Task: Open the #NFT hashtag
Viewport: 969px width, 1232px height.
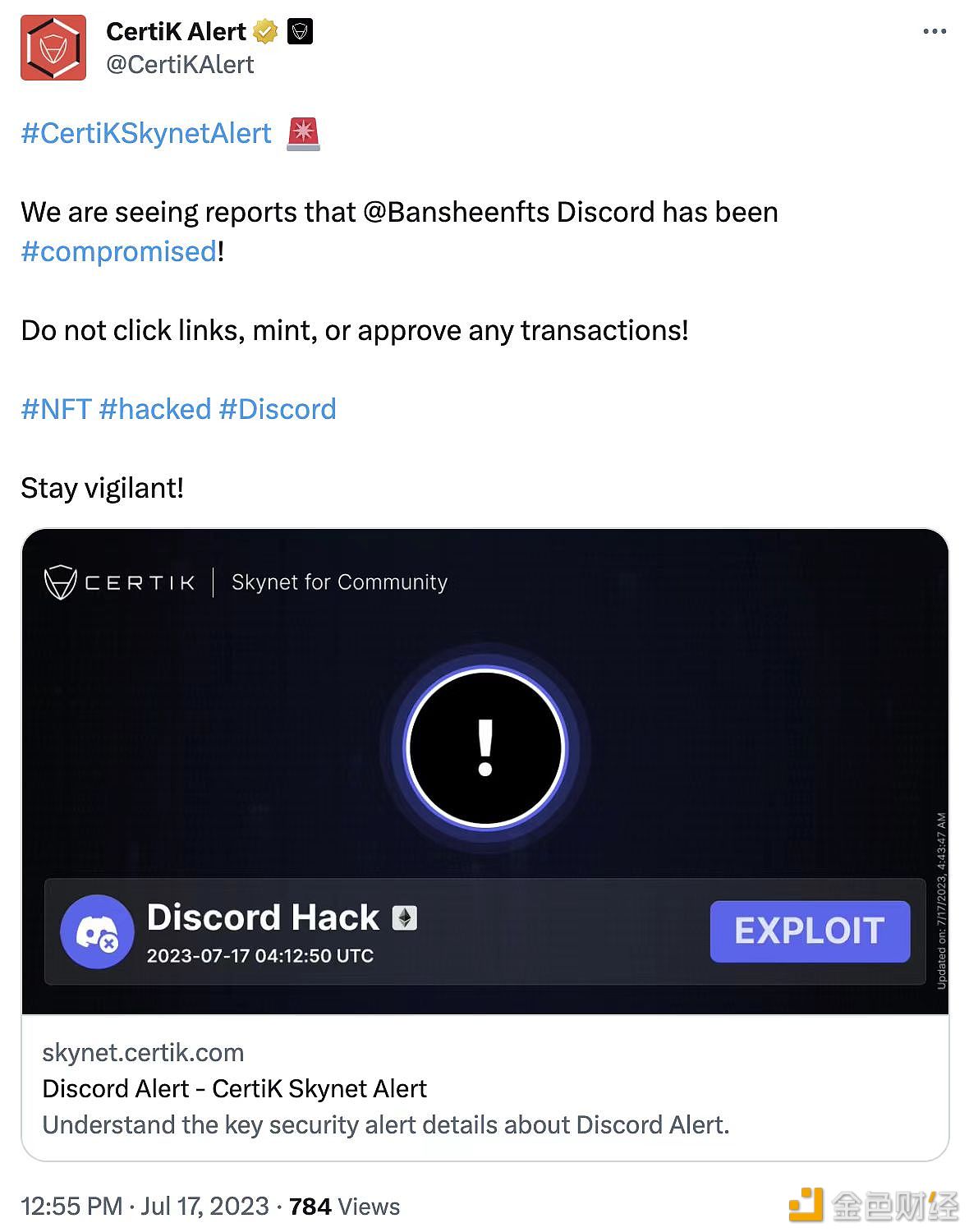Action: 56,409
